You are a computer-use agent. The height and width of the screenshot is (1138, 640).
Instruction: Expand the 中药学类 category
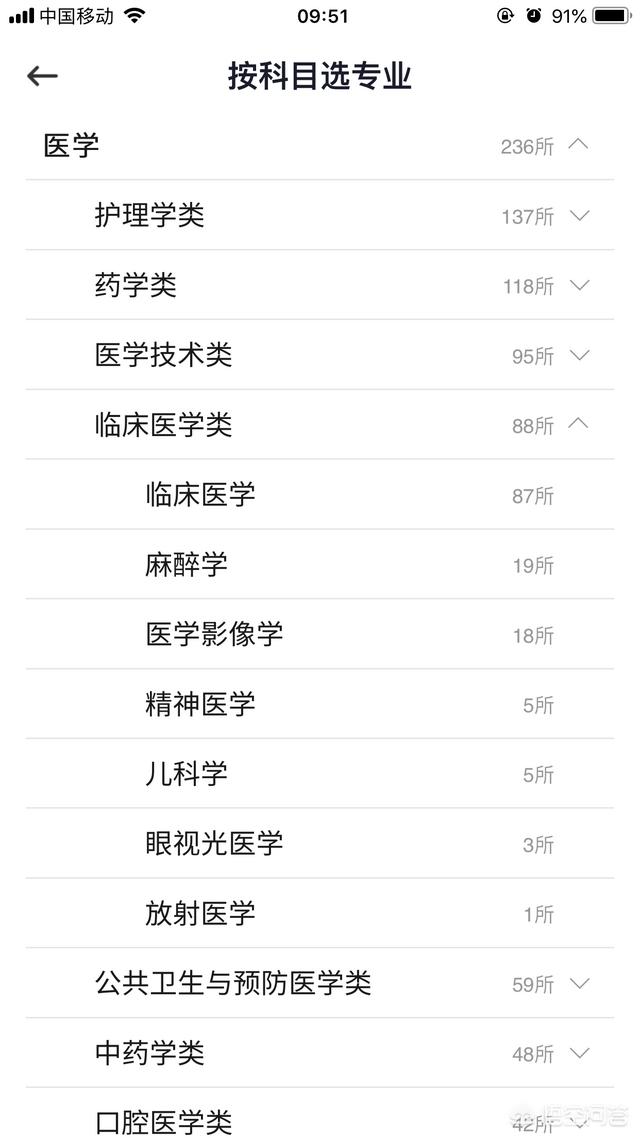[578, 1052]
